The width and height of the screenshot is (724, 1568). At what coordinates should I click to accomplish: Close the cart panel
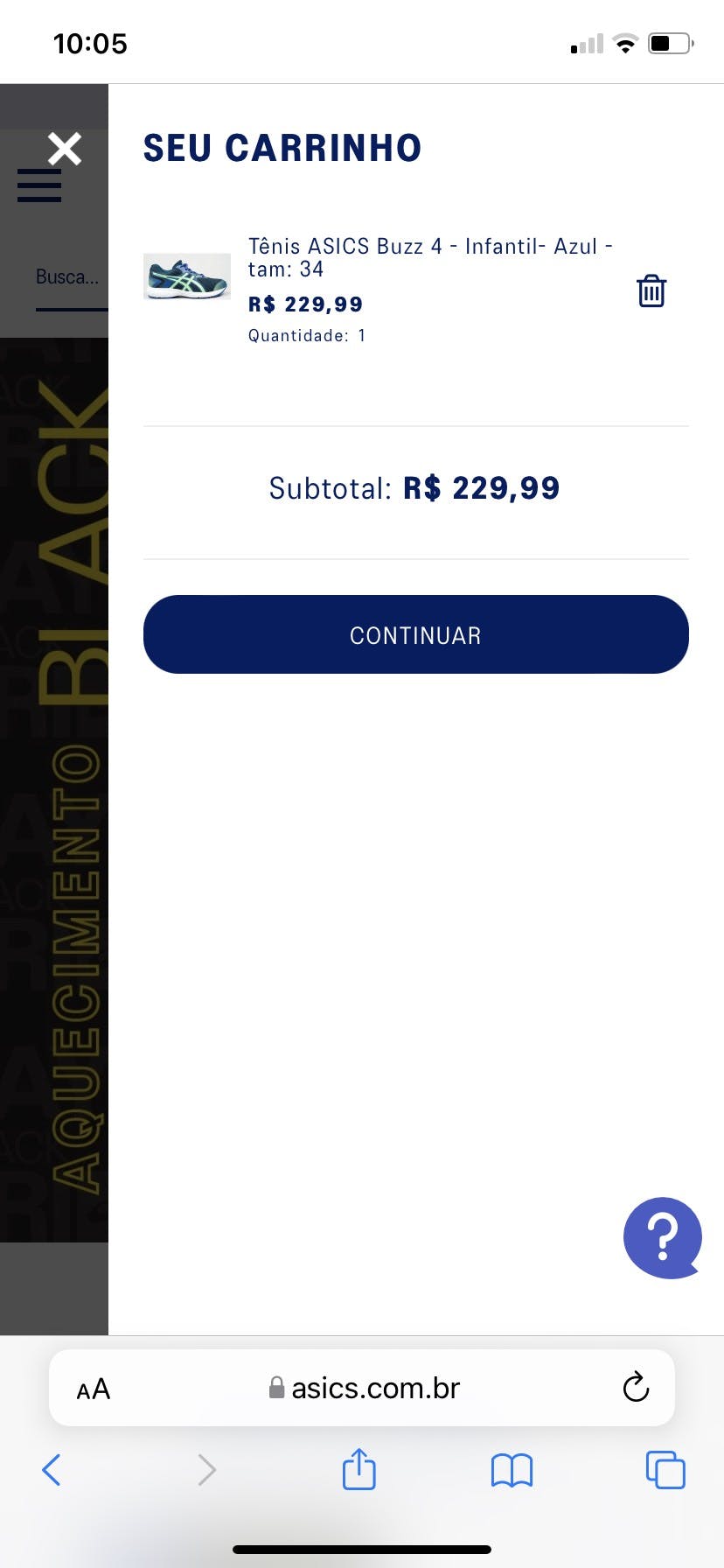pos(65,149)
